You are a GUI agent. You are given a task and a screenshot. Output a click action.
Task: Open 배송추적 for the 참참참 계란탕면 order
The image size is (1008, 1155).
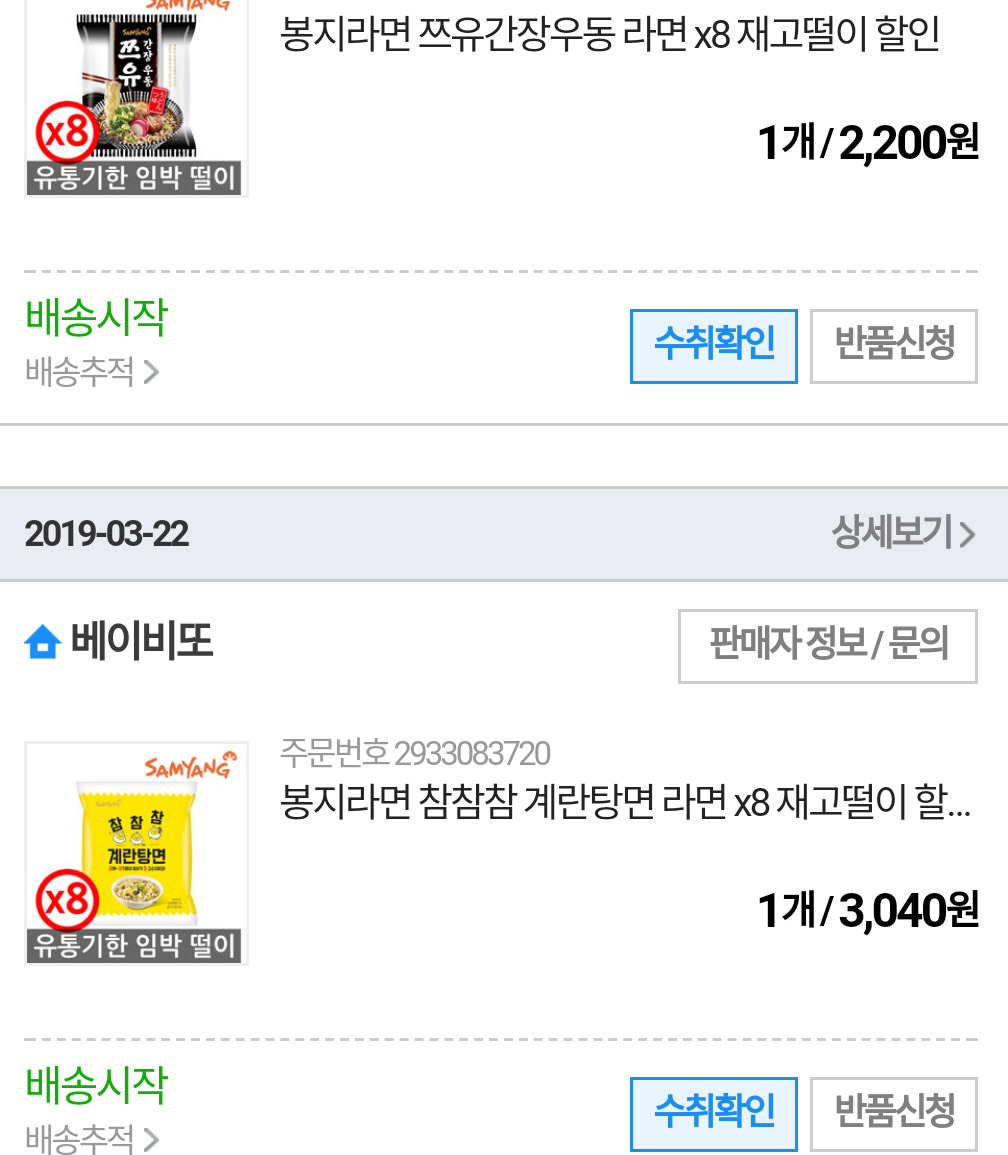click(91, 1138)
